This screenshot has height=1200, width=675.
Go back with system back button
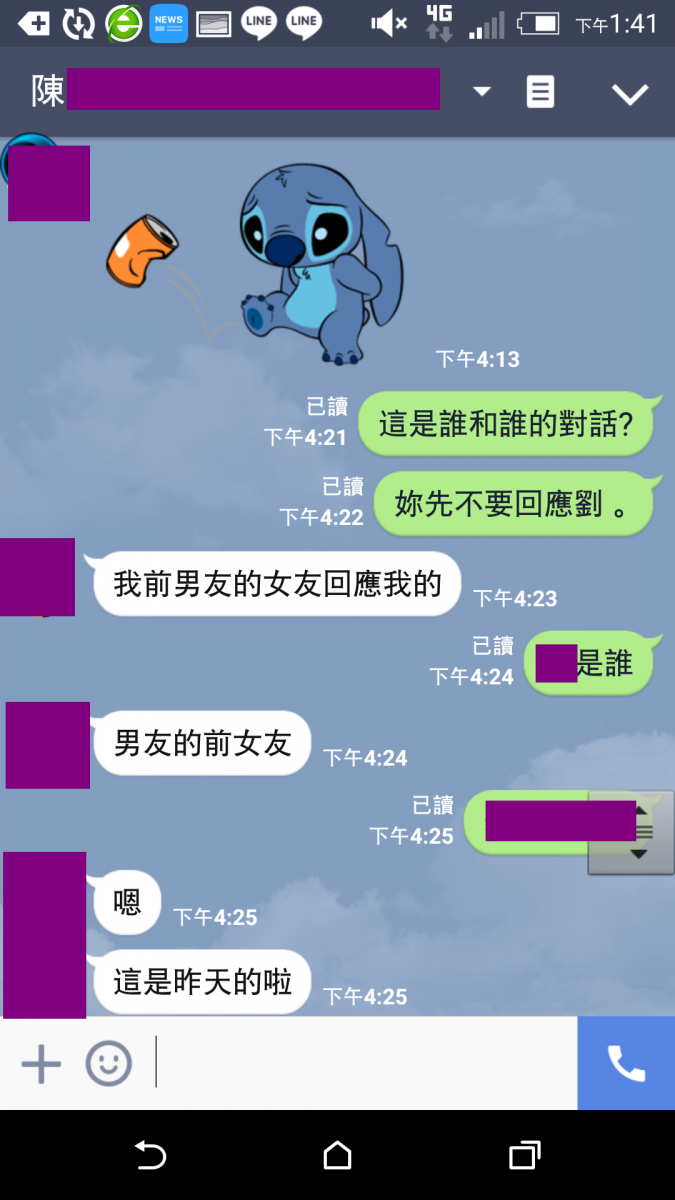(150, 1156)
